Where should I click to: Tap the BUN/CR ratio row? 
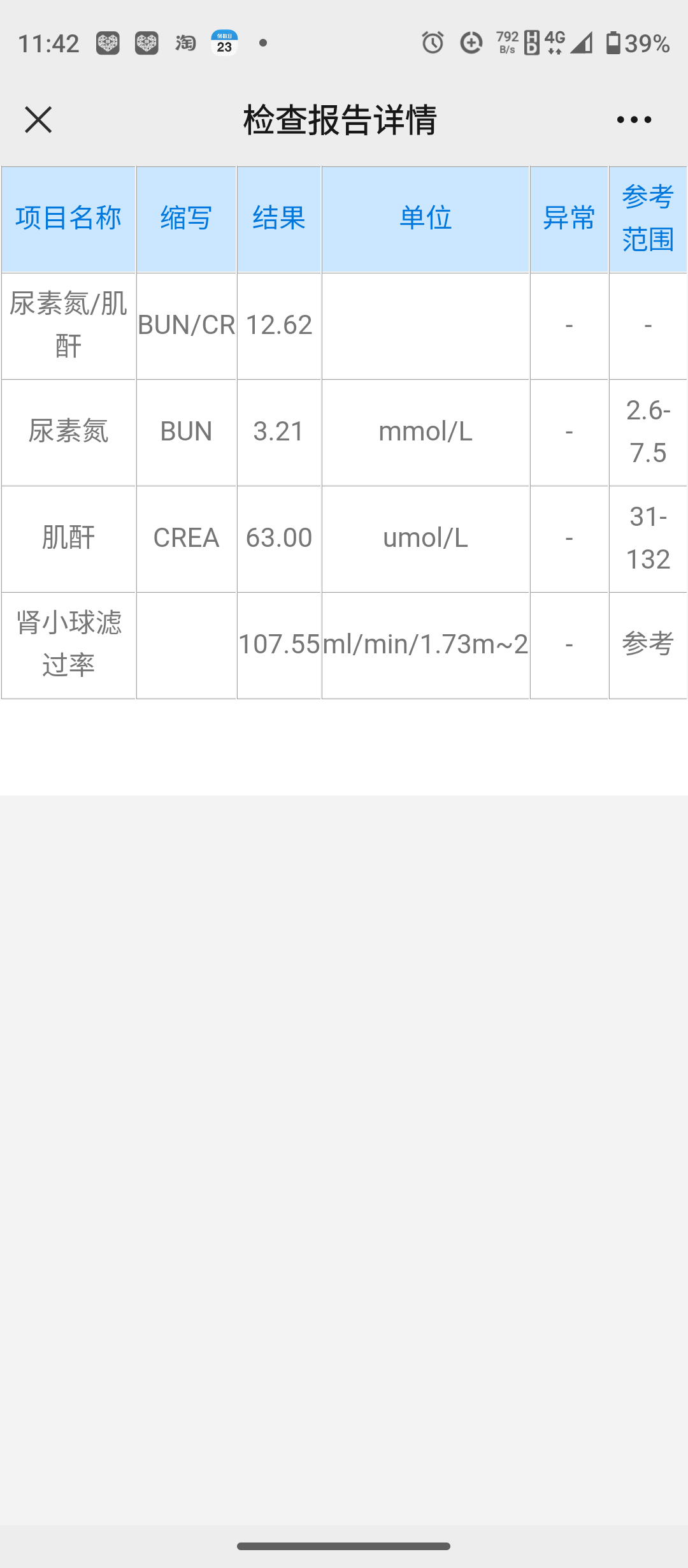[279, 325]
